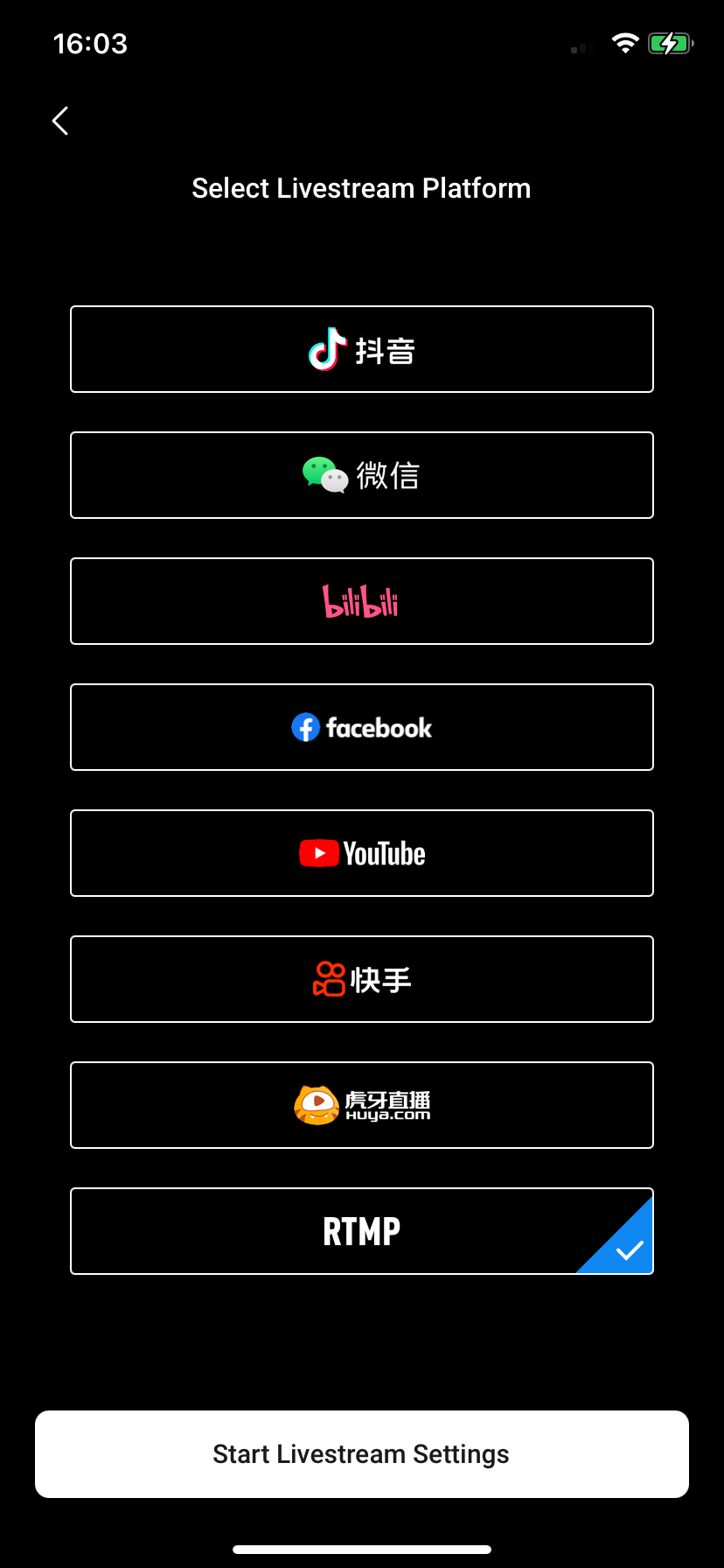
Task: Select Douyin (抖音) as livestream platform
Action: (362, 349)
